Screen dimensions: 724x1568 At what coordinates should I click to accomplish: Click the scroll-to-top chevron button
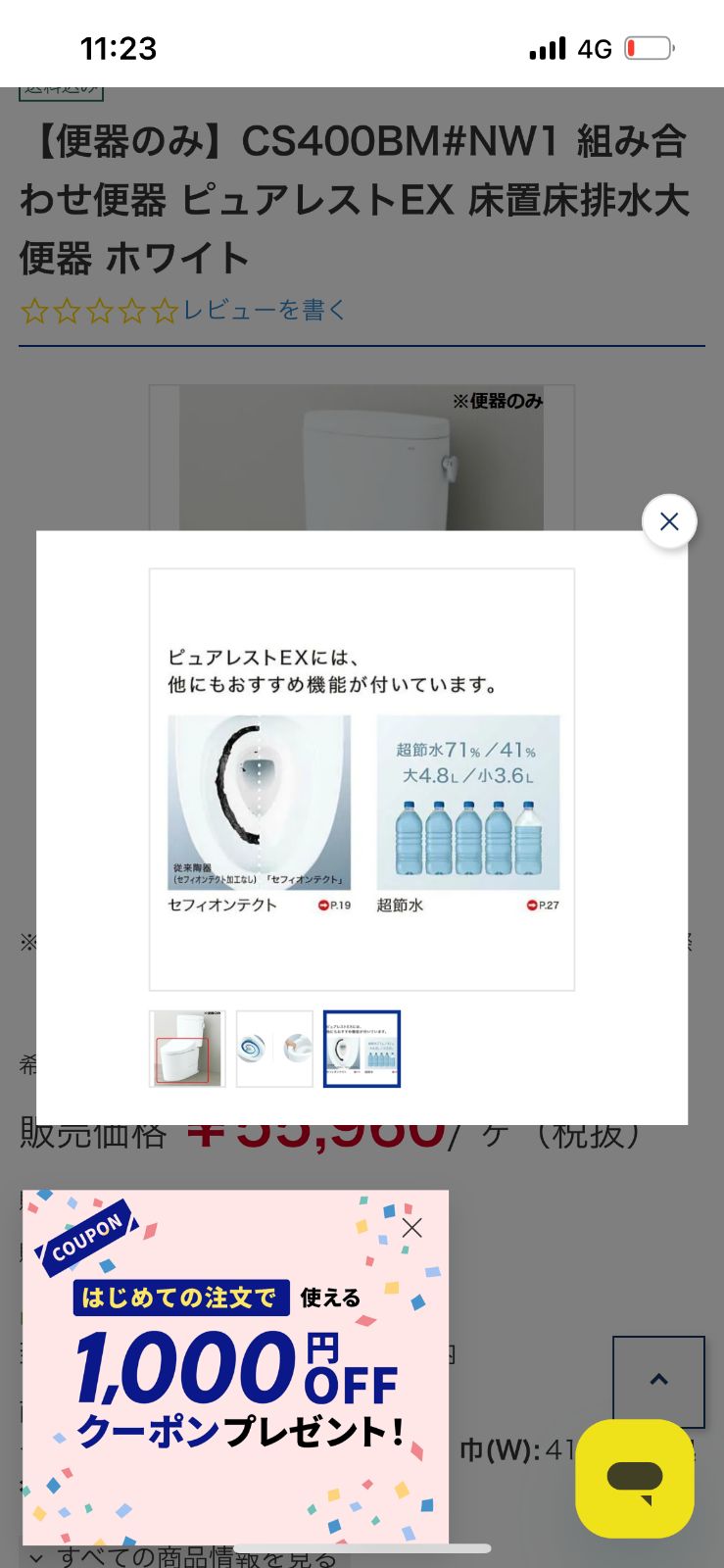point(659,1382)
